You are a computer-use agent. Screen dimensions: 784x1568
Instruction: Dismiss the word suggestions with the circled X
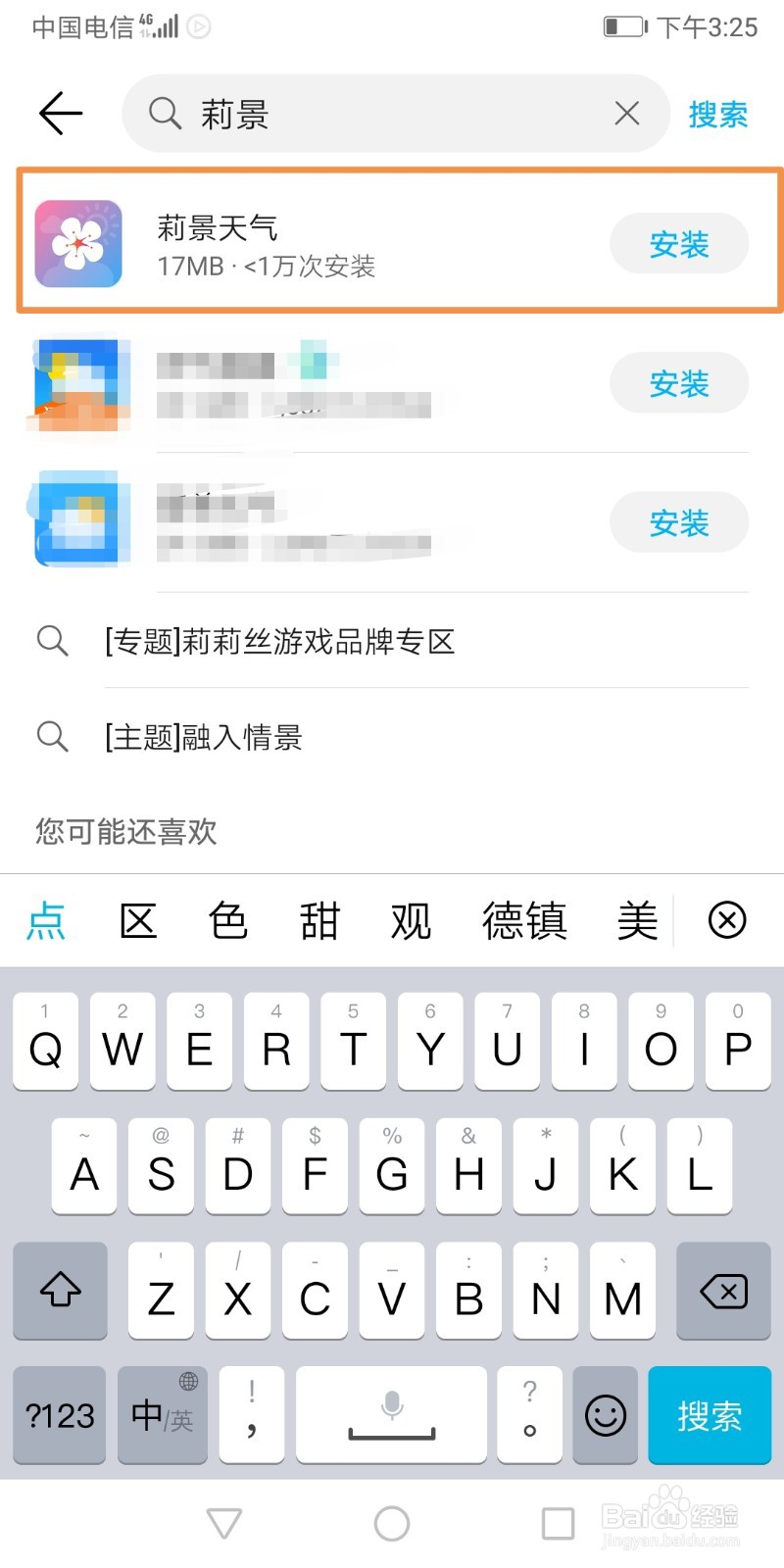tap(726, 920)
